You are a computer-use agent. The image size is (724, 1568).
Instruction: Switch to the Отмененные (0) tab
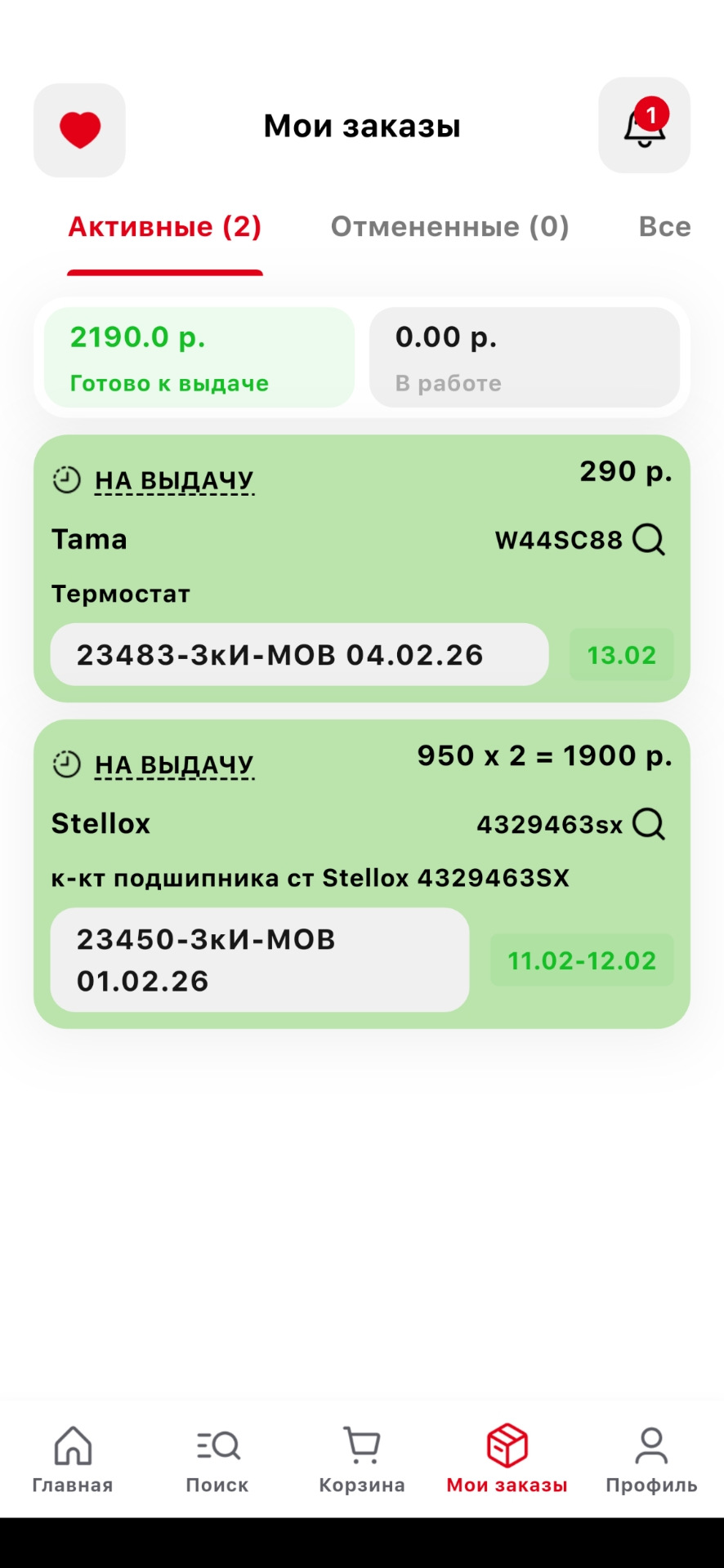(449, 226)
